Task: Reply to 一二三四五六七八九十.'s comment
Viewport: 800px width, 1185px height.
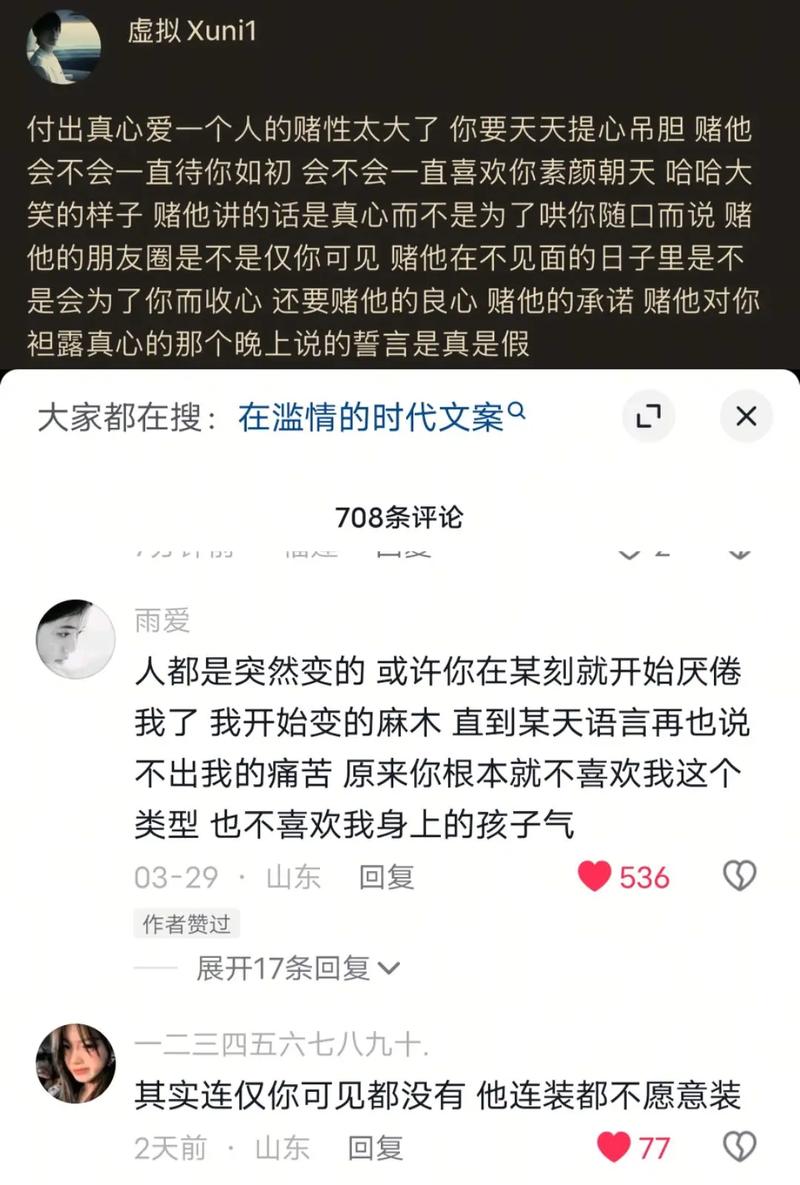Action: [375, 1147]
